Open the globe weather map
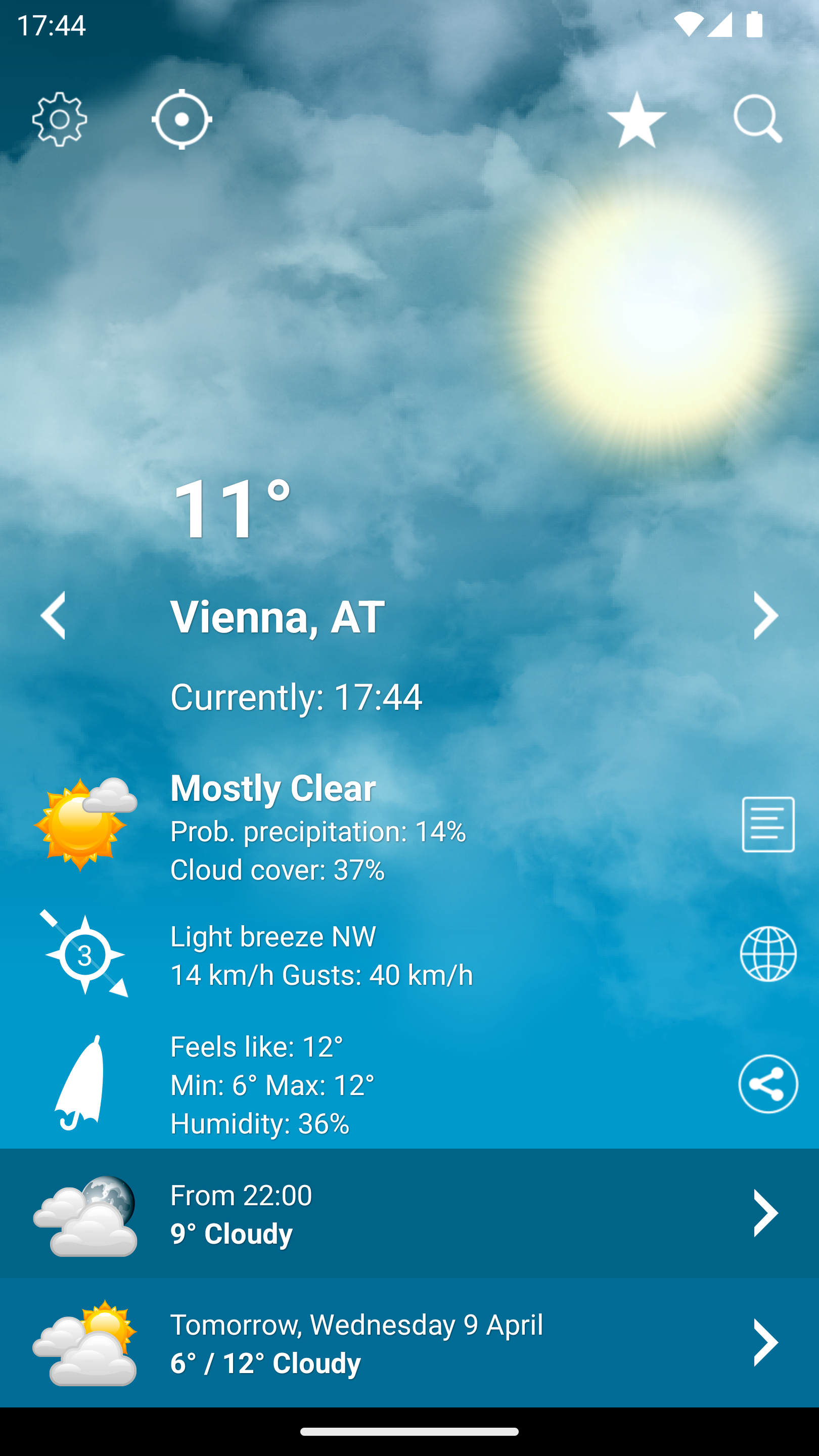This screenshot has height=1456, width=819. pyautogui.click(x=767, y=954)
